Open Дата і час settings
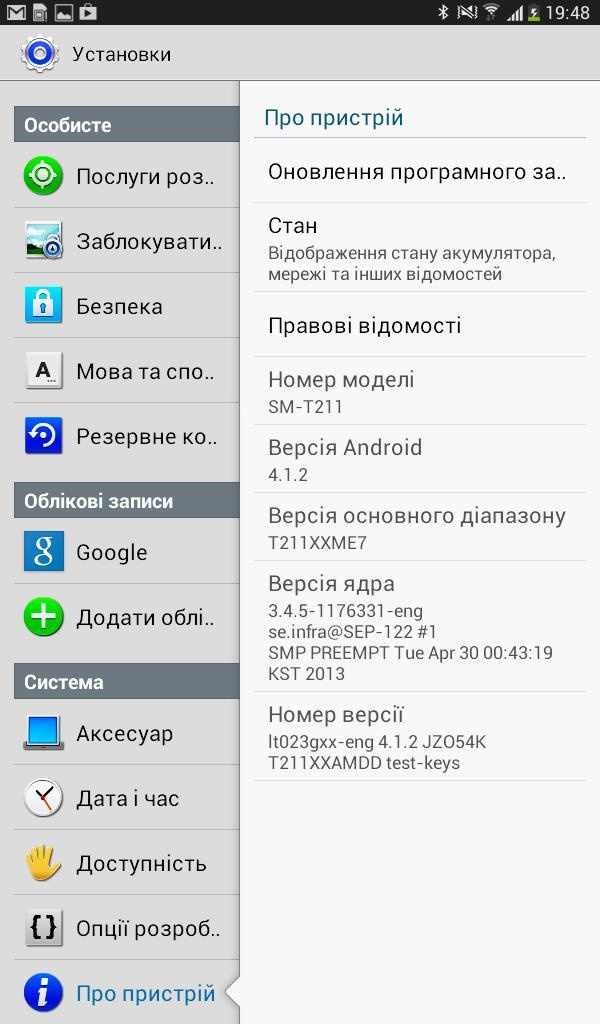The height and width of the screenshot is (1024, 600). (126, 798)
